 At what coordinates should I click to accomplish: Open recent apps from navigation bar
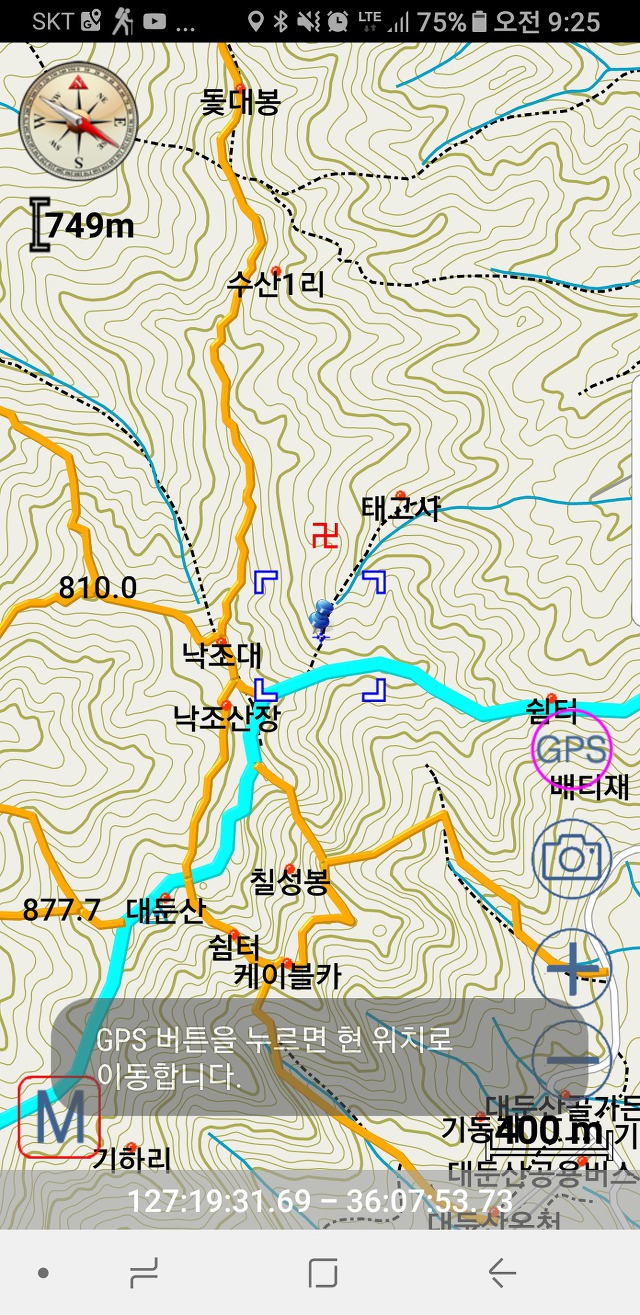[323, 1273]
